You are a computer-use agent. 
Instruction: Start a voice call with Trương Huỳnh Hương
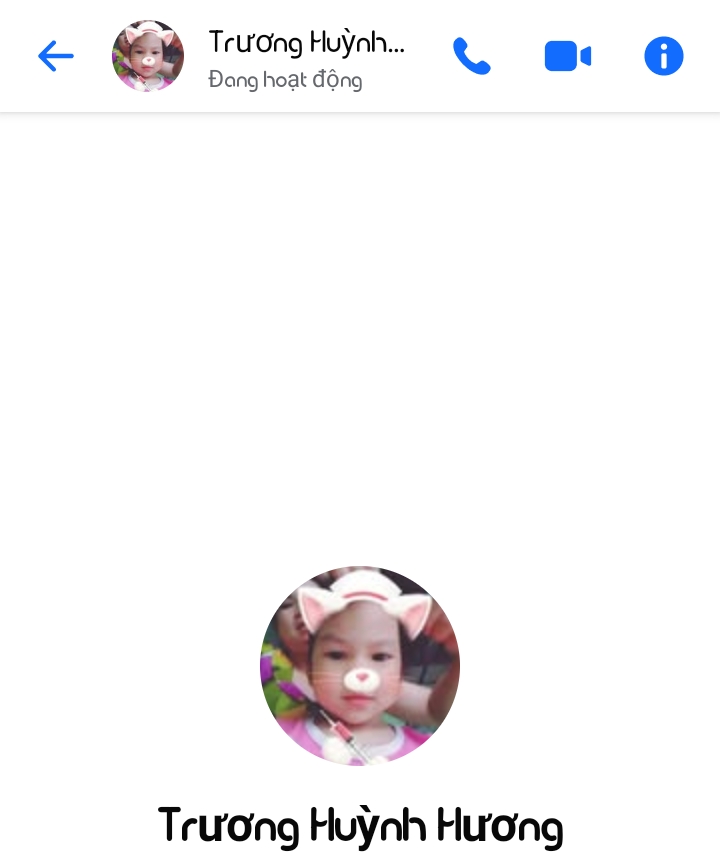pos(471,56)
